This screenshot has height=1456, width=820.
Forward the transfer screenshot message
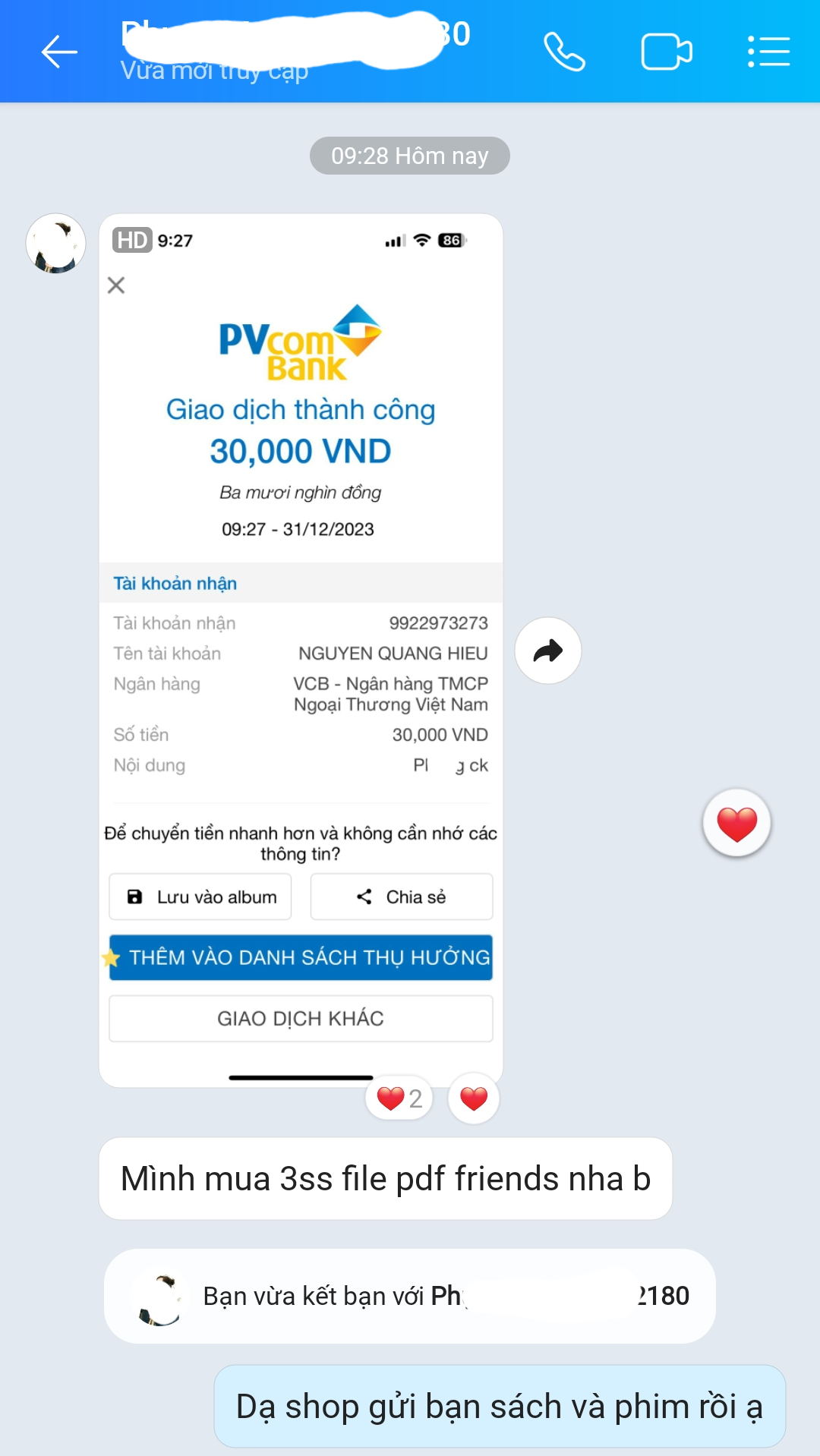point(548,651)
